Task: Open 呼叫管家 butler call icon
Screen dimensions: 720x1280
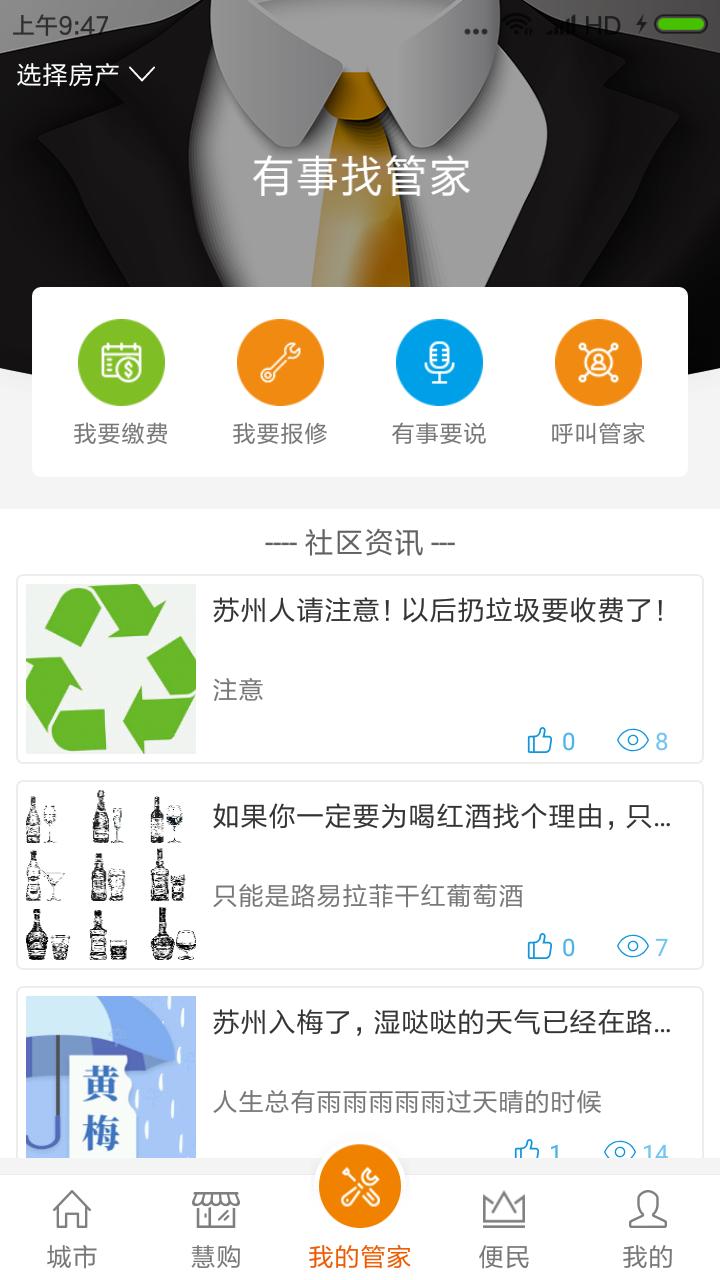Action: pyautogui.click(x=598, y=362)
